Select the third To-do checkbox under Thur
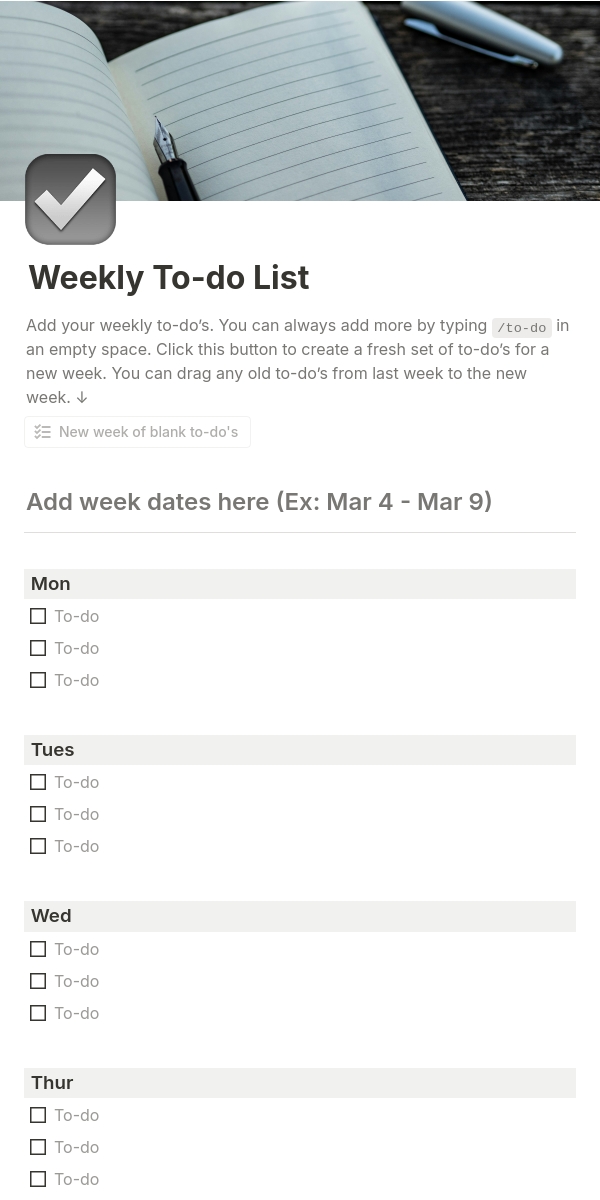 click(x=38, y=1179)
